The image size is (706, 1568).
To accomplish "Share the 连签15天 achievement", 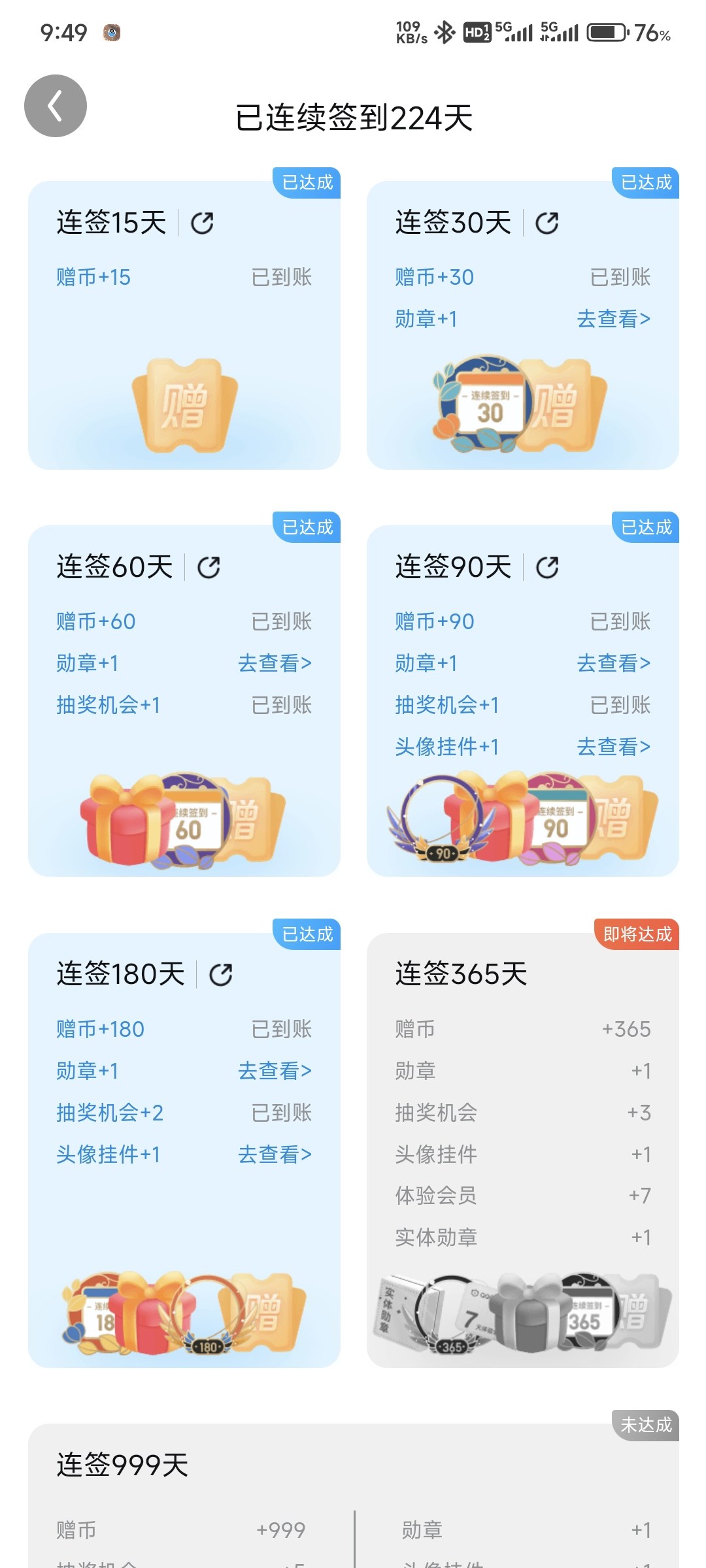I will [202, 223].
